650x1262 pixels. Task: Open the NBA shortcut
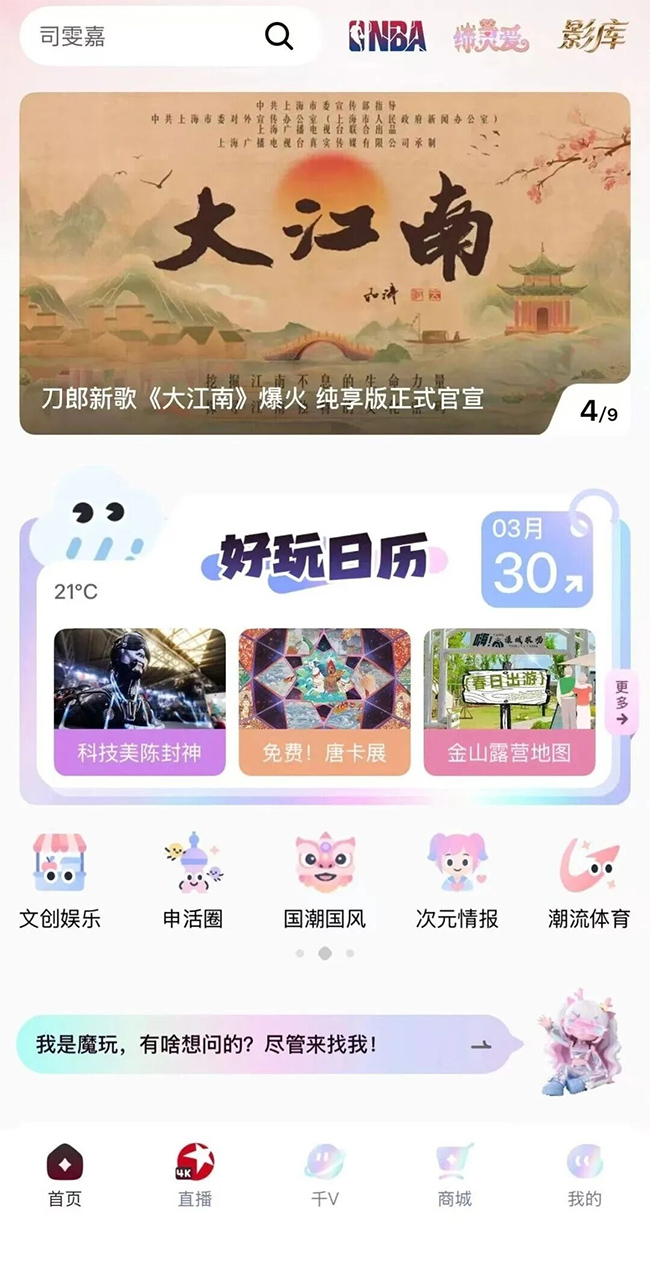click(387, 37)
